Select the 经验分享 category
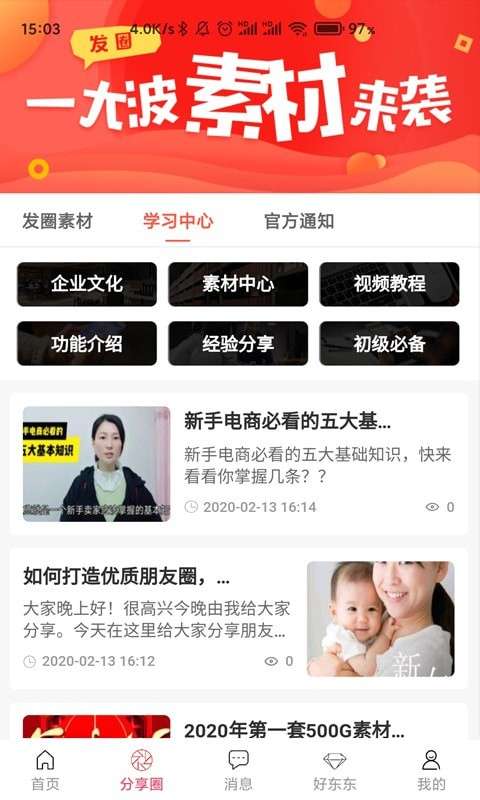 click(x=238, y=343)
